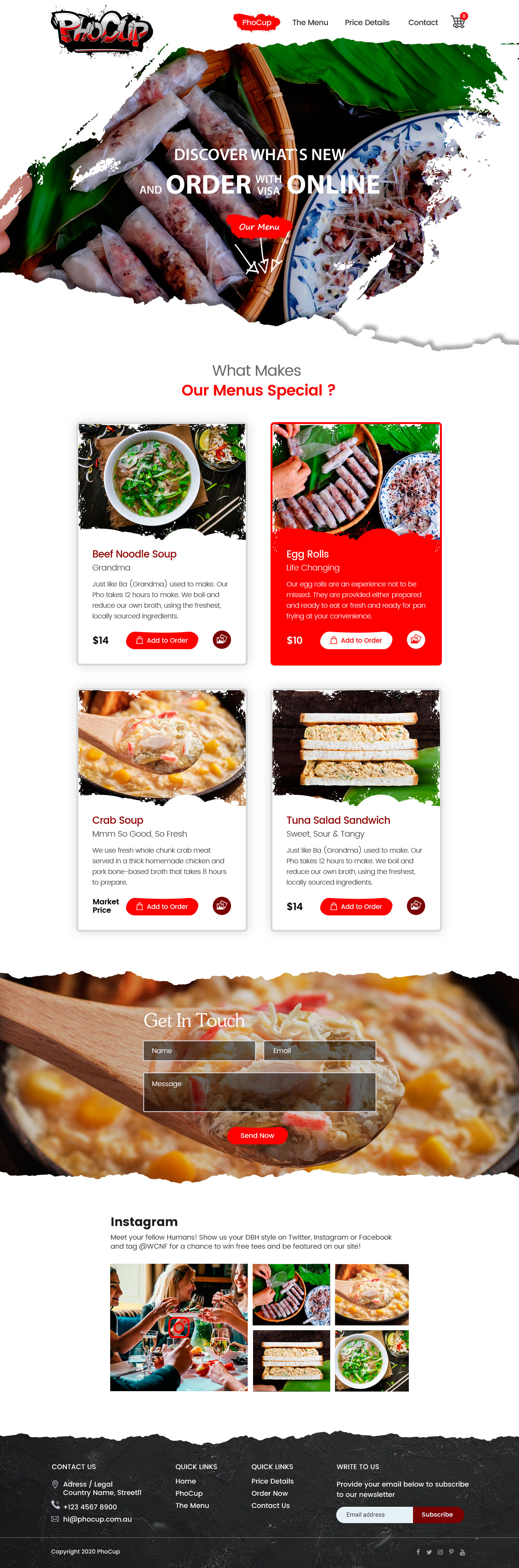Go to The Menu nav link
This screenshot has height=1568, width=519.
[x=310, y=22]
